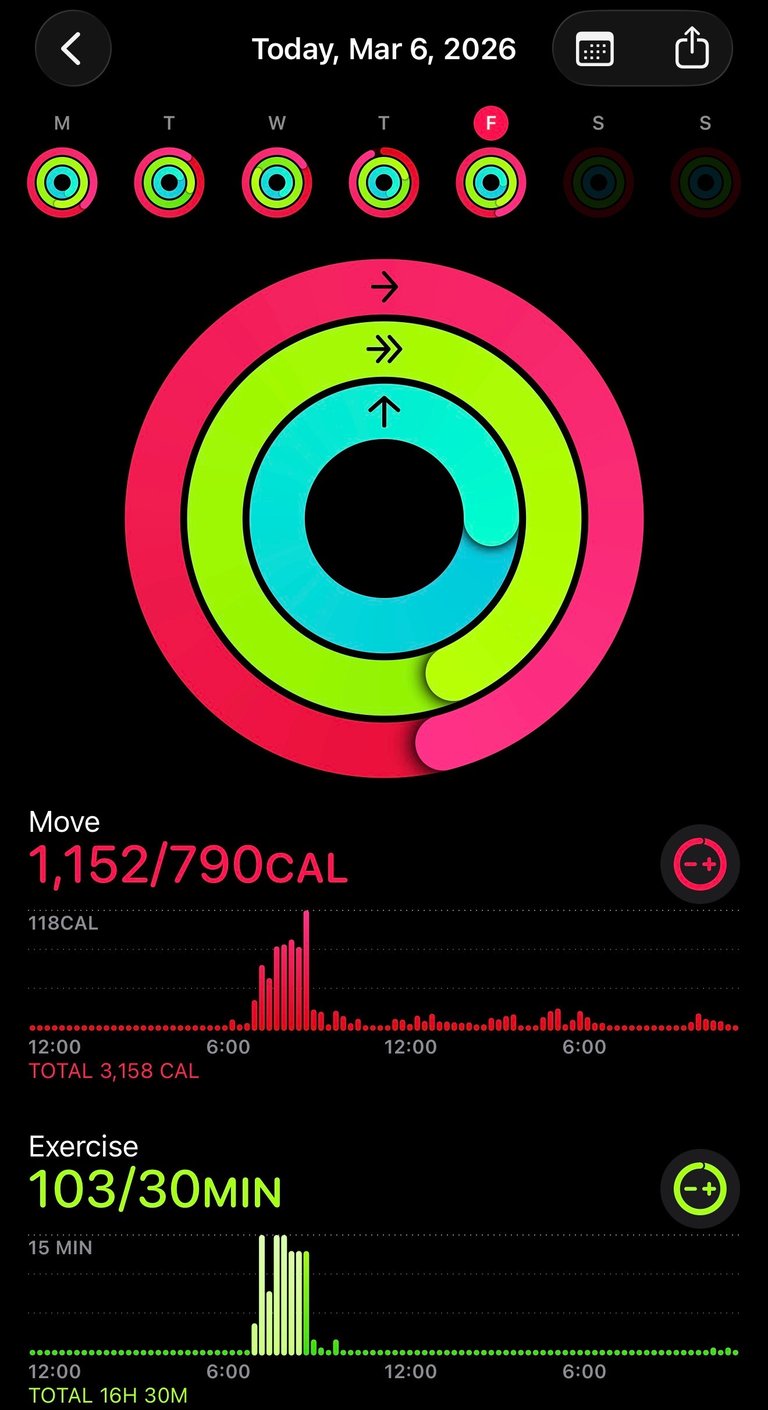Image resolution: width=768 pixels, height=1410 pixels.
Task: Select Tuesday's activity rings
Action: point(169,183)
